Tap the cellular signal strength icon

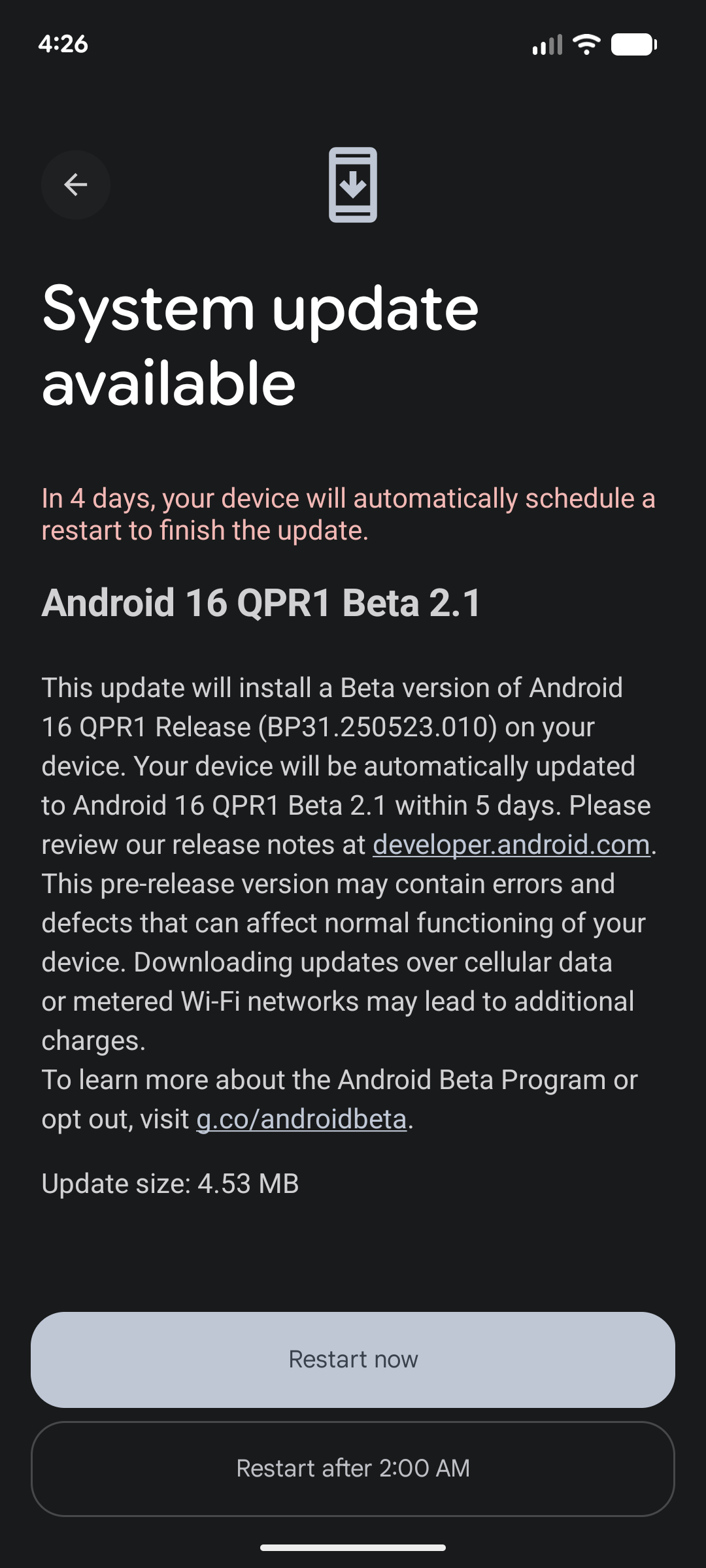tap(548, 44)
